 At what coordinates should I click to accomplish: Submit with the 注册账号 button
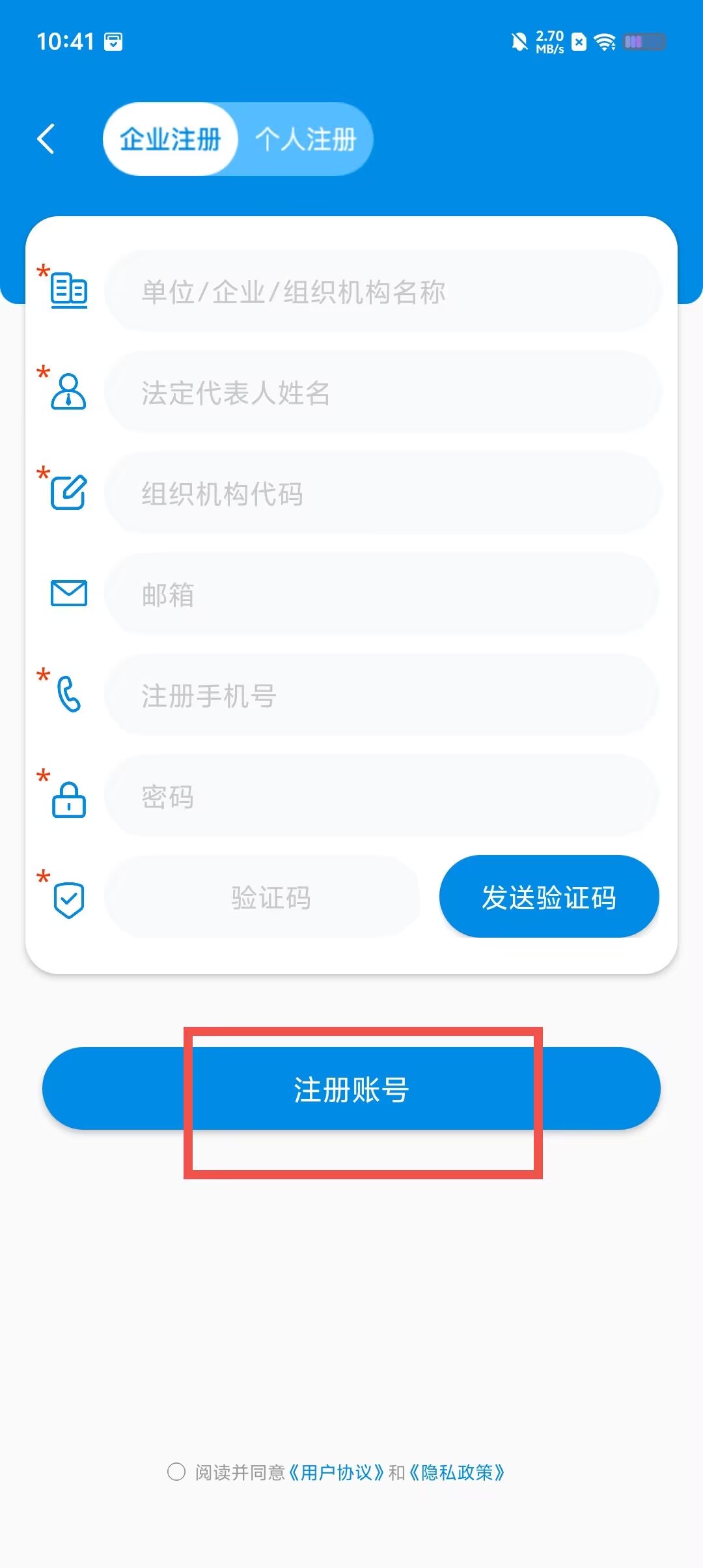pos(351,1089)
